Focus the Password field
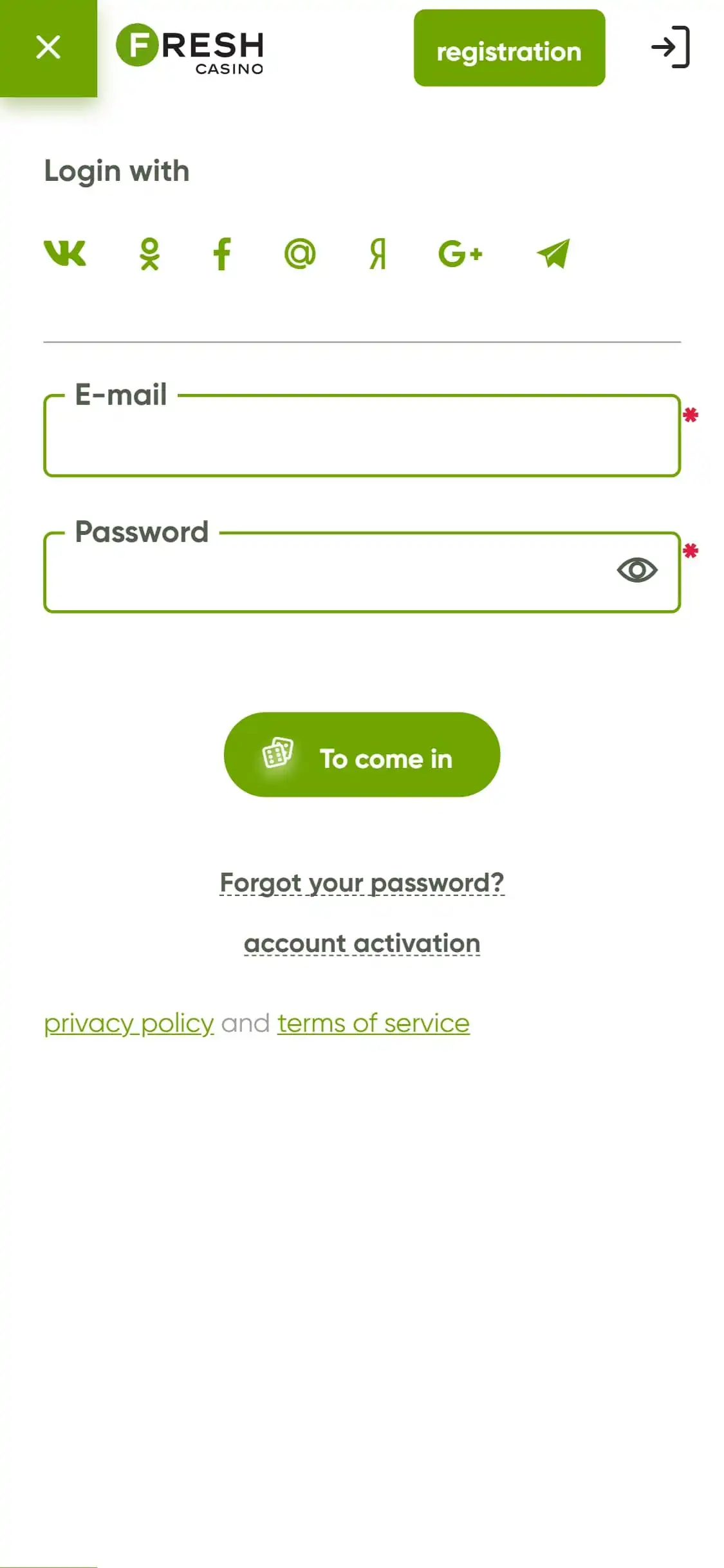The image size is (724, 1568). coord(322,573)
